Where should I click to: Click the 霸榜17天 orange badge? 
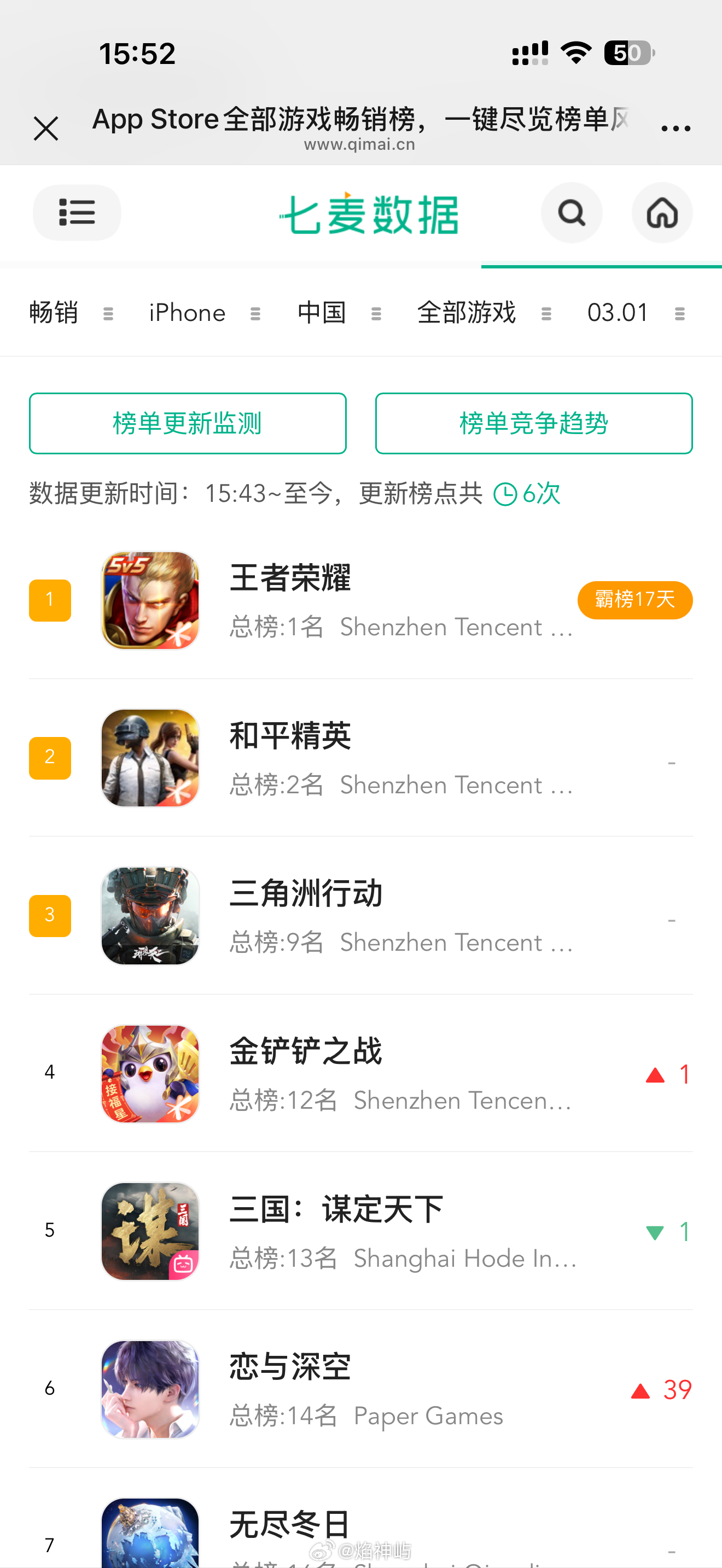(x=634, y=600)
